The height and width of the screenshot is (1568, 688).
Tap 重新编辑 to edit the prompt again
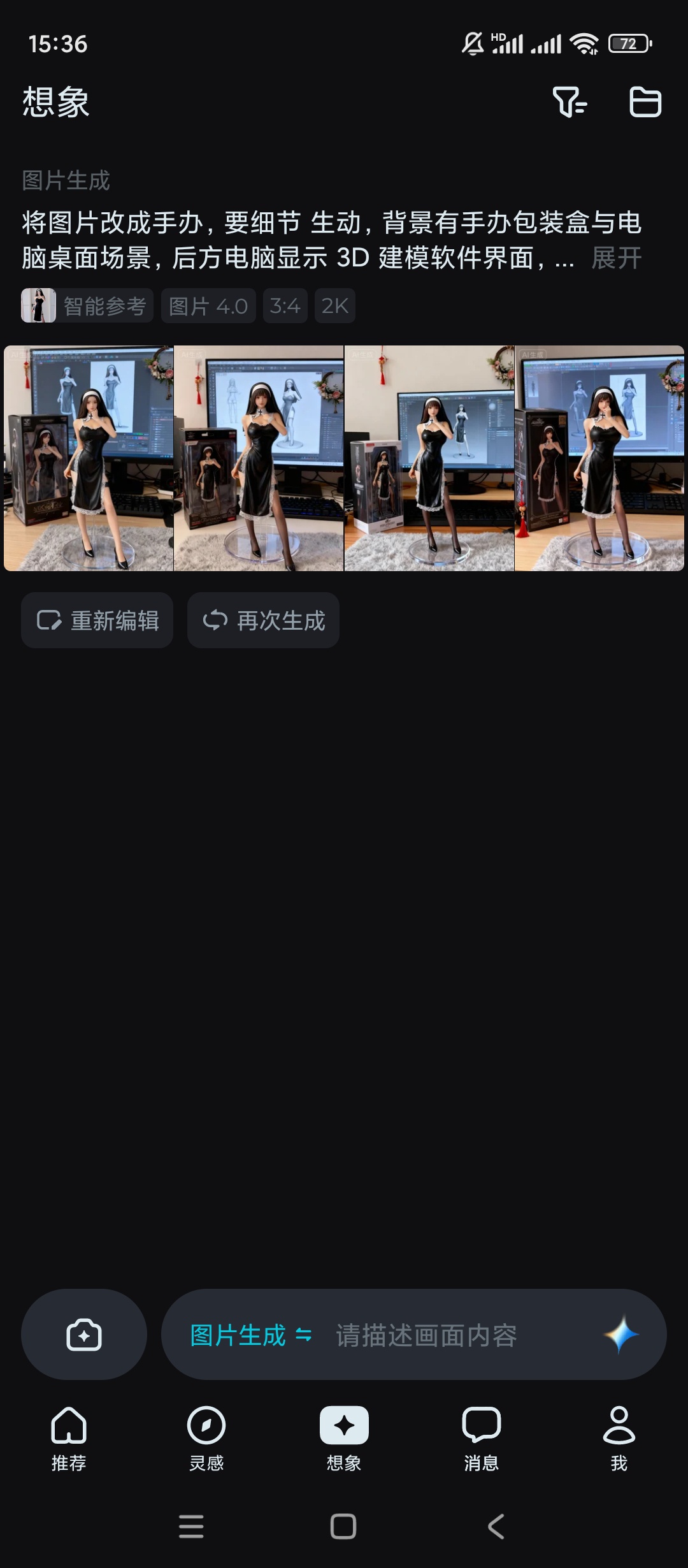pyautogui.click(x=97, y=620)
